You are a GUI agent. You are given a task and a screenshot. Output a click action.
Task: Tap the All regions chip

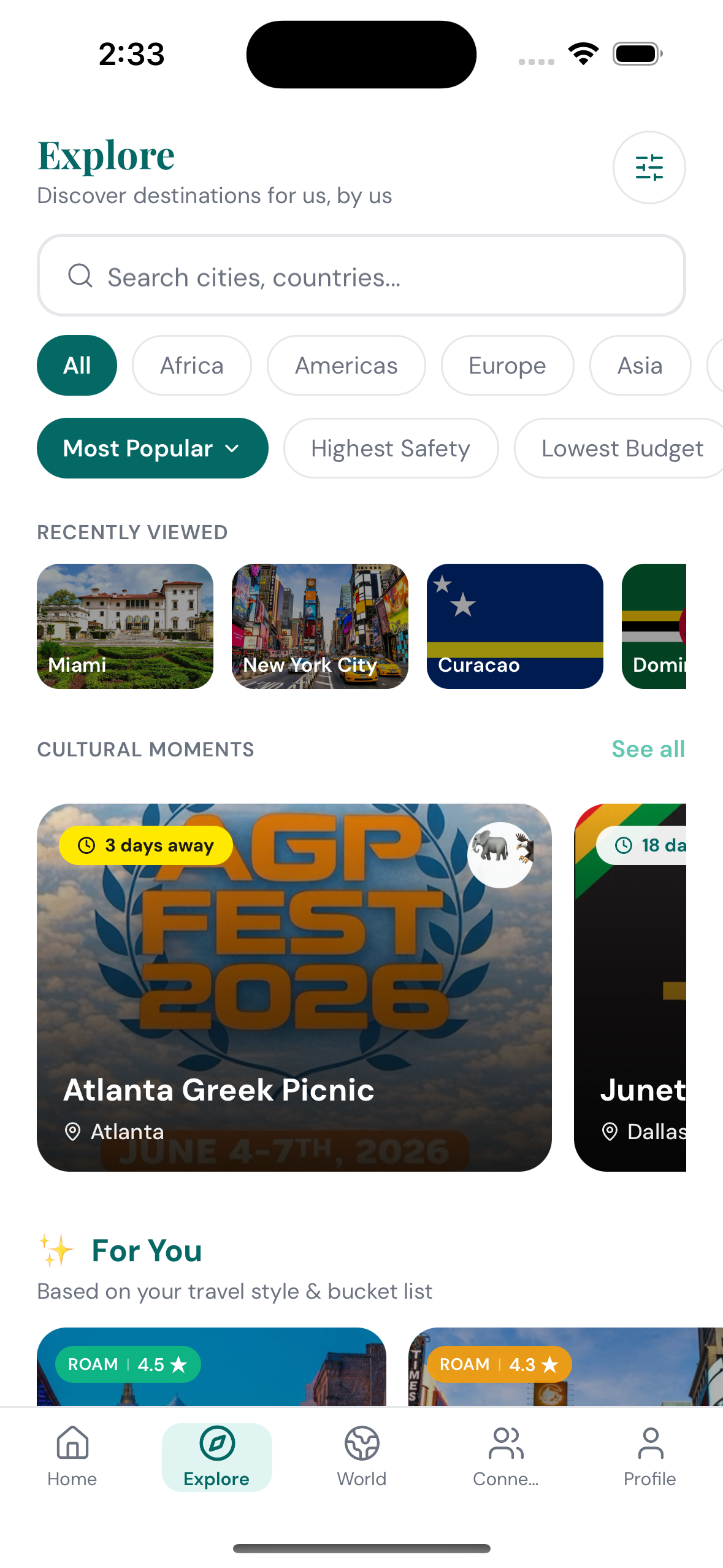pyautogui.click(x=77, y=366)
